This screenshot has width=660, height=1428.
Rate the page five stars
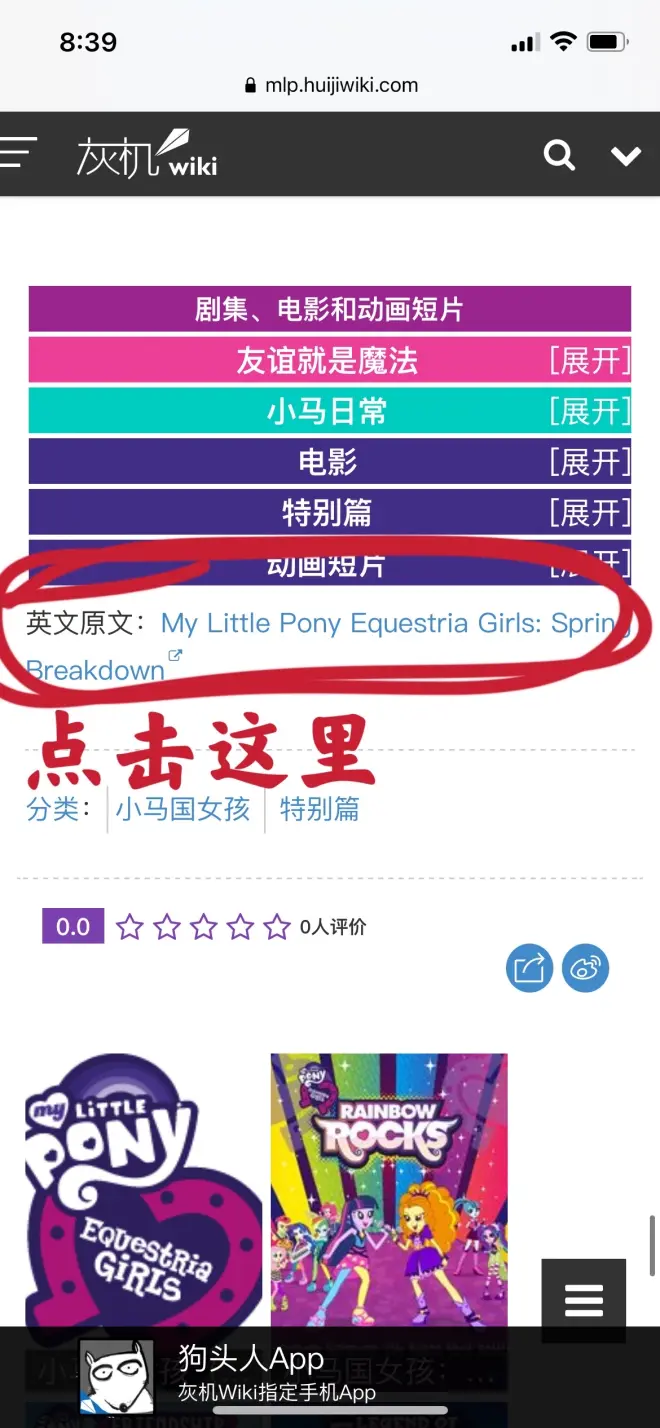click(x=277, y=927)
